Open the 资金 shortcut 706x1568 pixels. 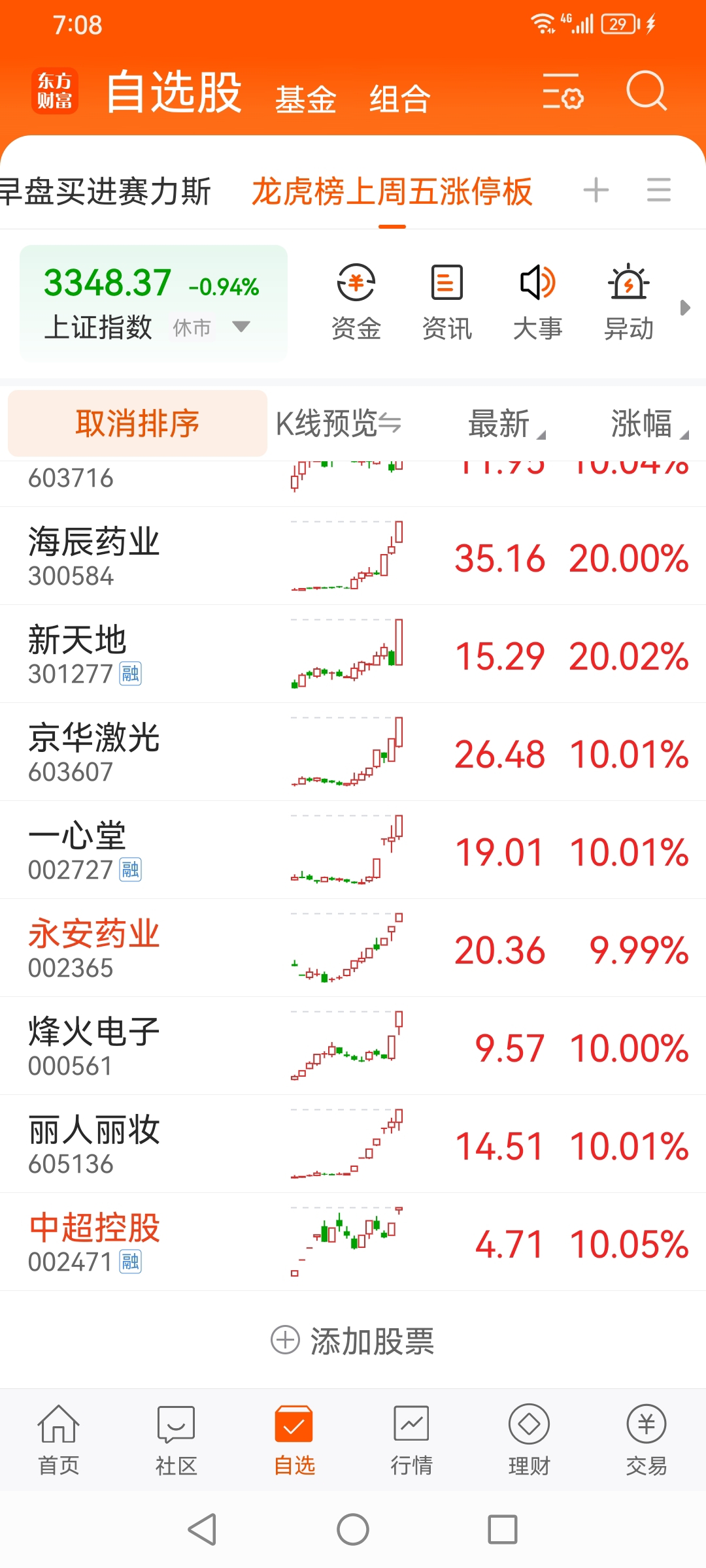coord(356,302)
